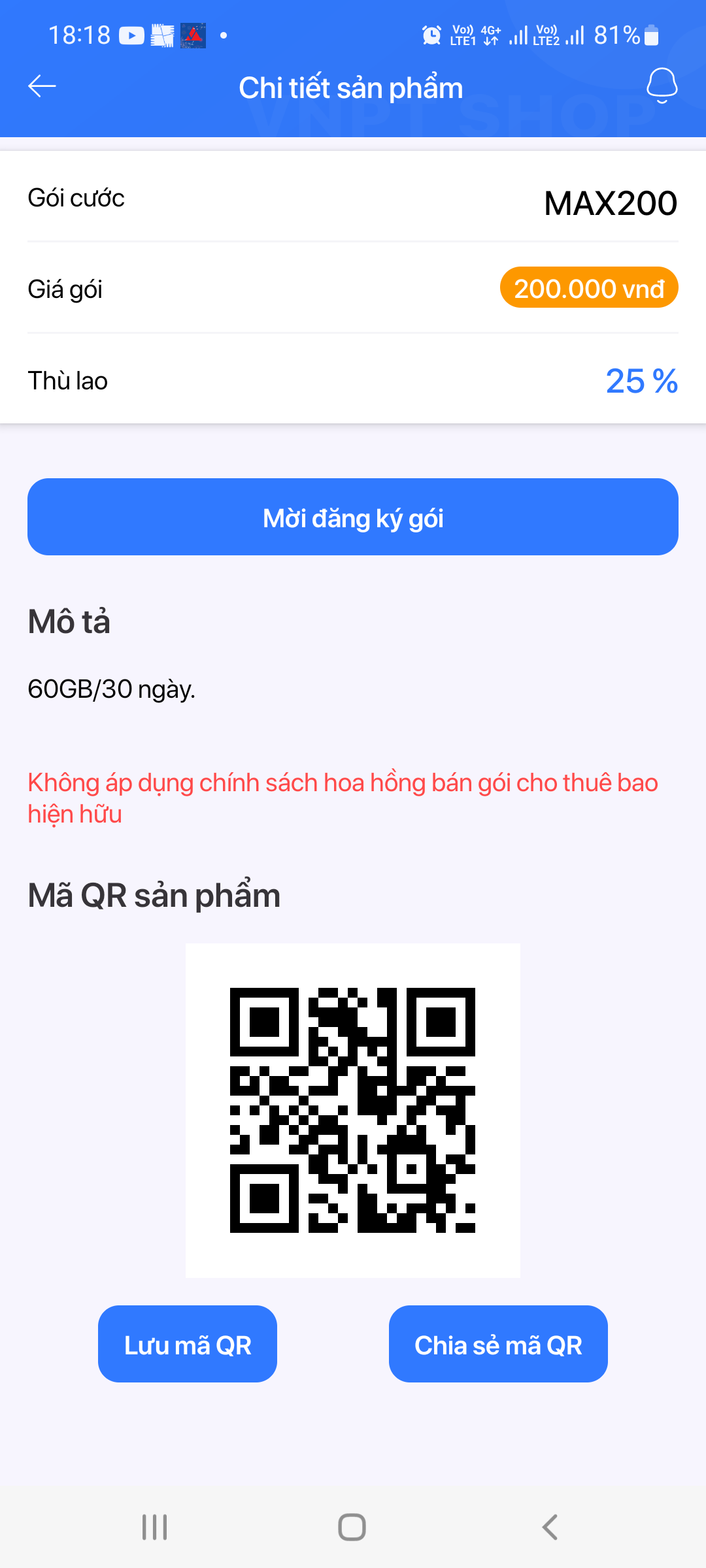This screenshot has height=1568, width=706.
Task: Open the system recent apps view
Action: click(155, 1527)
